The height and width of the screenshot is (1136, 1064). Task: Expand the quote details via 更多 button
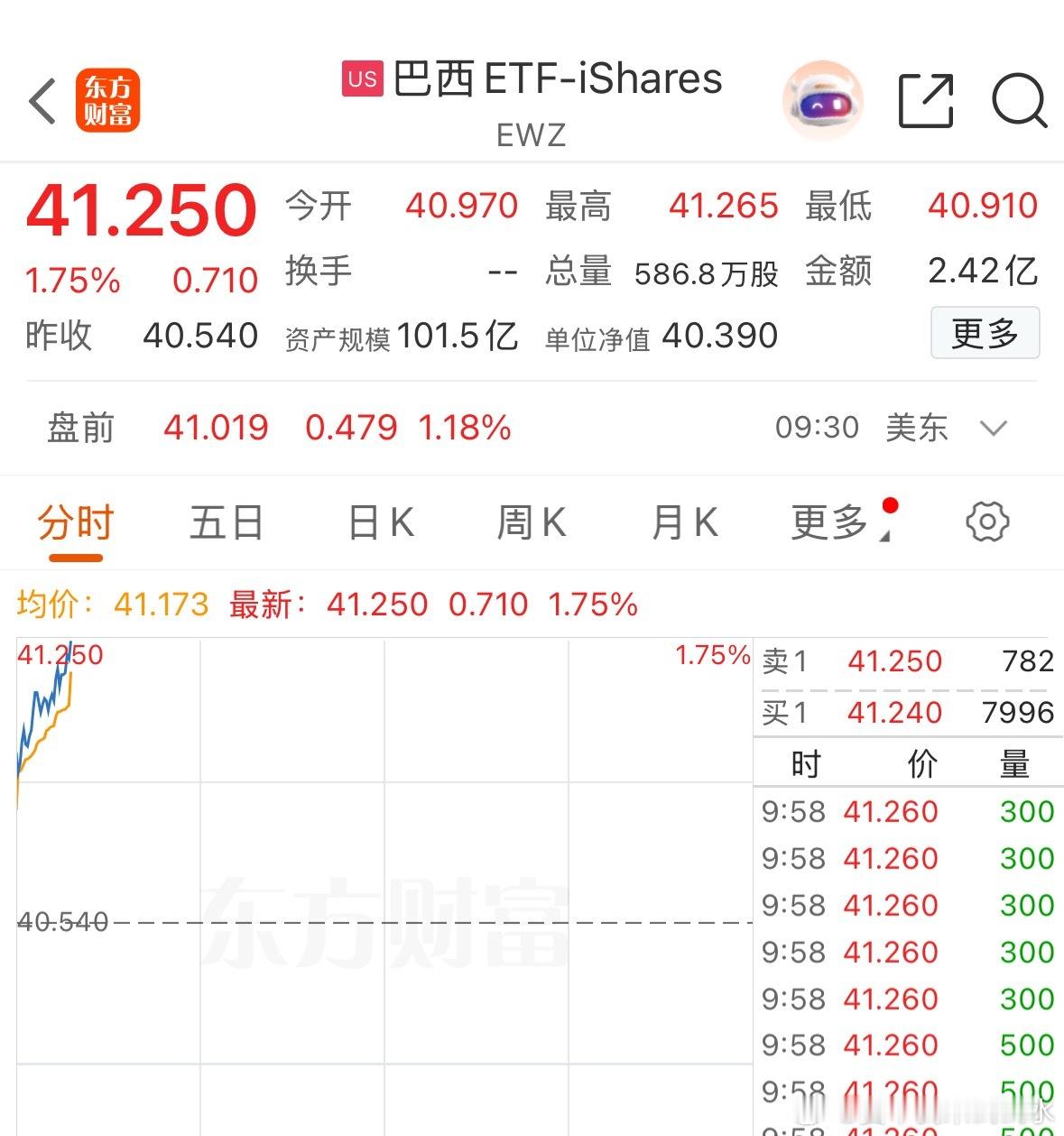click(985, 333)
